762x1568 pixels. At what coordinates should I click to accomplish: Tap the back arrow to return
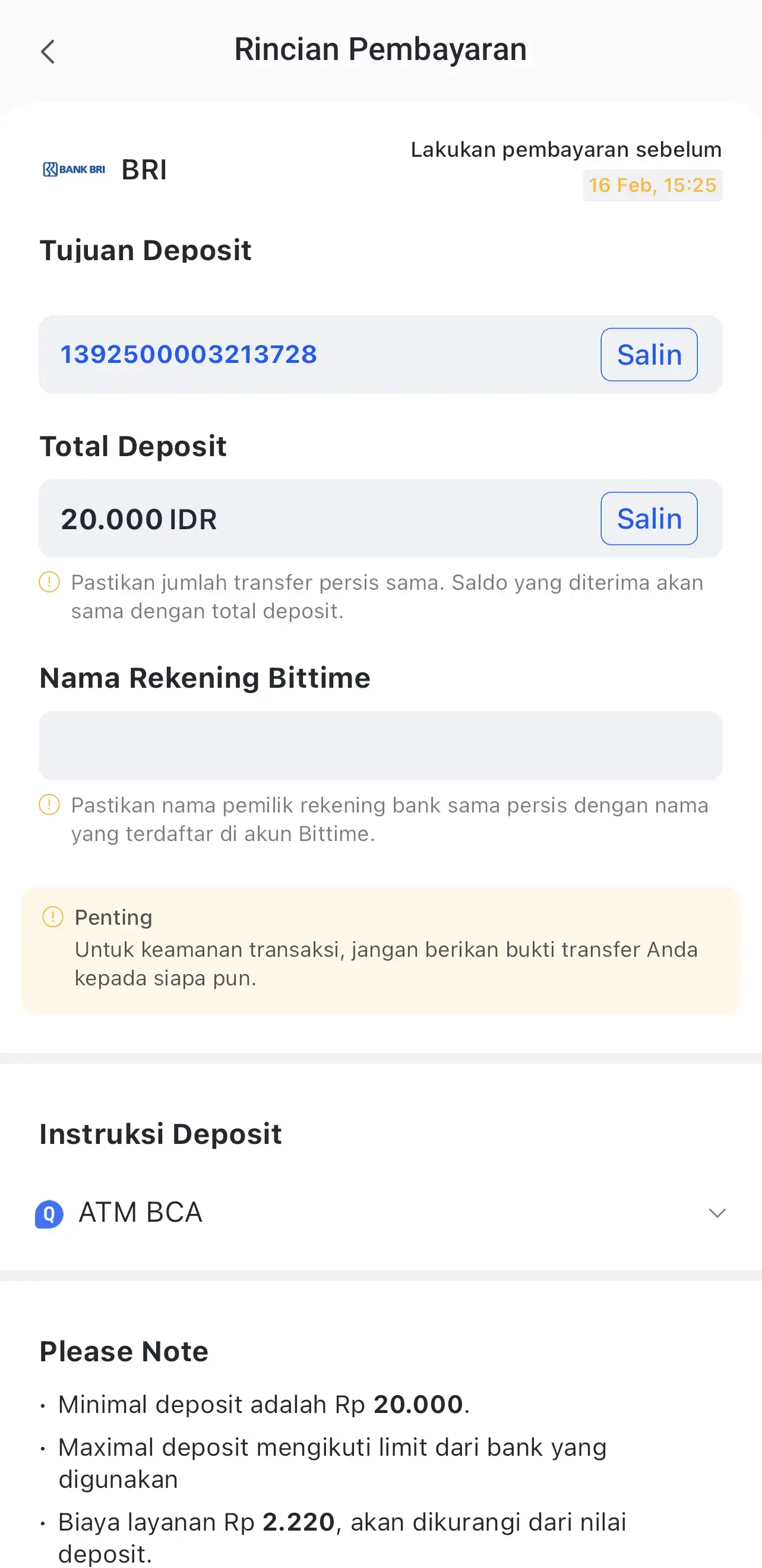point(48,52)
